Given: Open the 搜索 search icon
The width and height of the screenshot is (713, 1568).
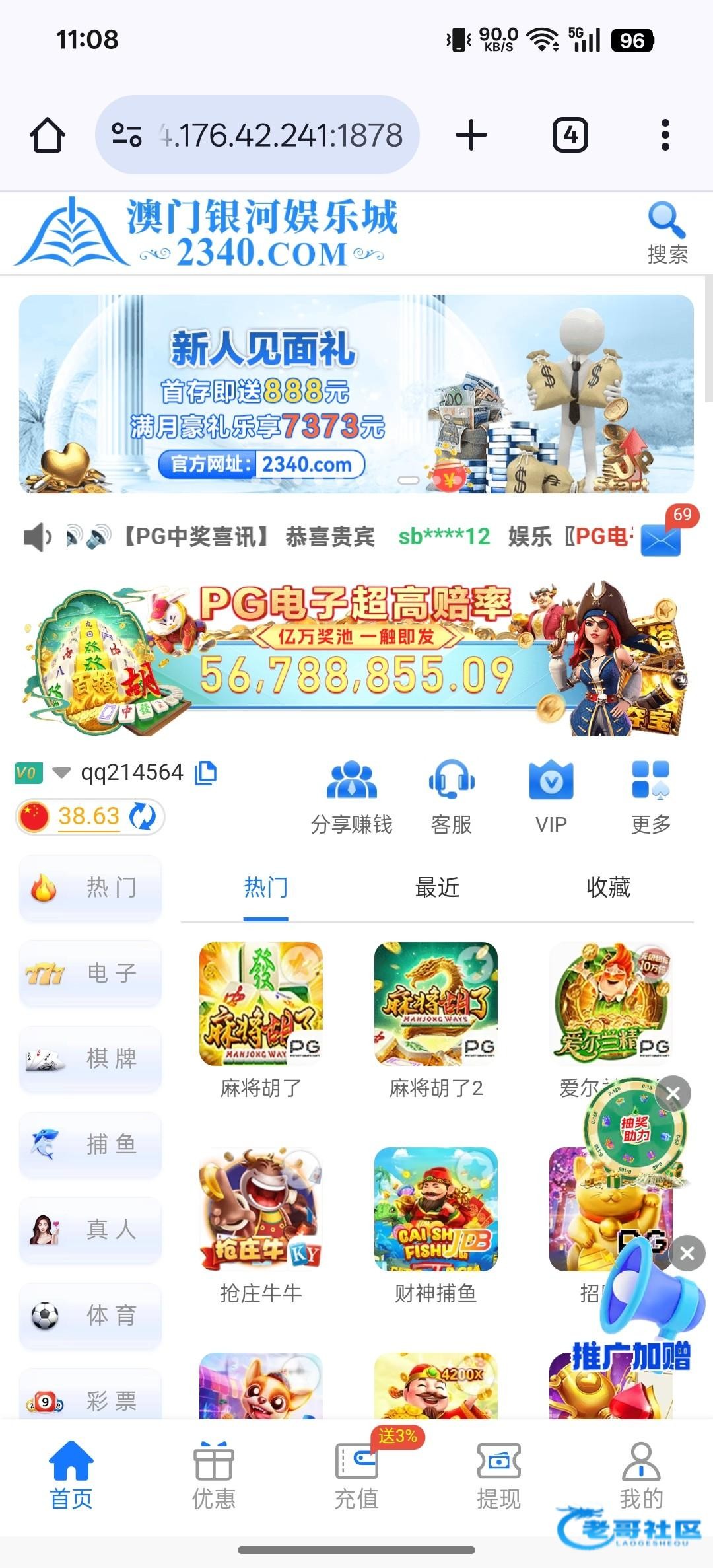Looking at the screenshot, I should [x=667, y=232].
